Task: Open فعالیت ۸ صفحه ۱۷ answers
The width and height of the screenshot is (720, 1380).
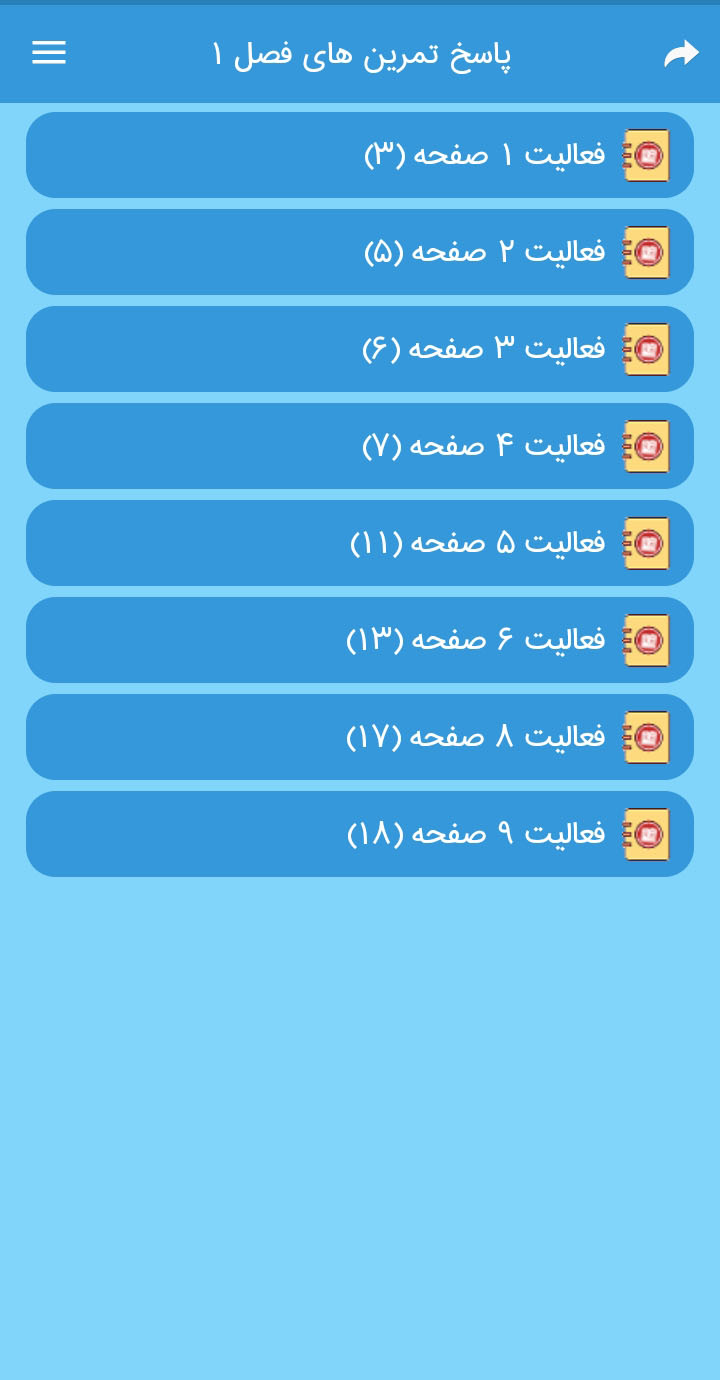Action: click(x=360, y=737)
